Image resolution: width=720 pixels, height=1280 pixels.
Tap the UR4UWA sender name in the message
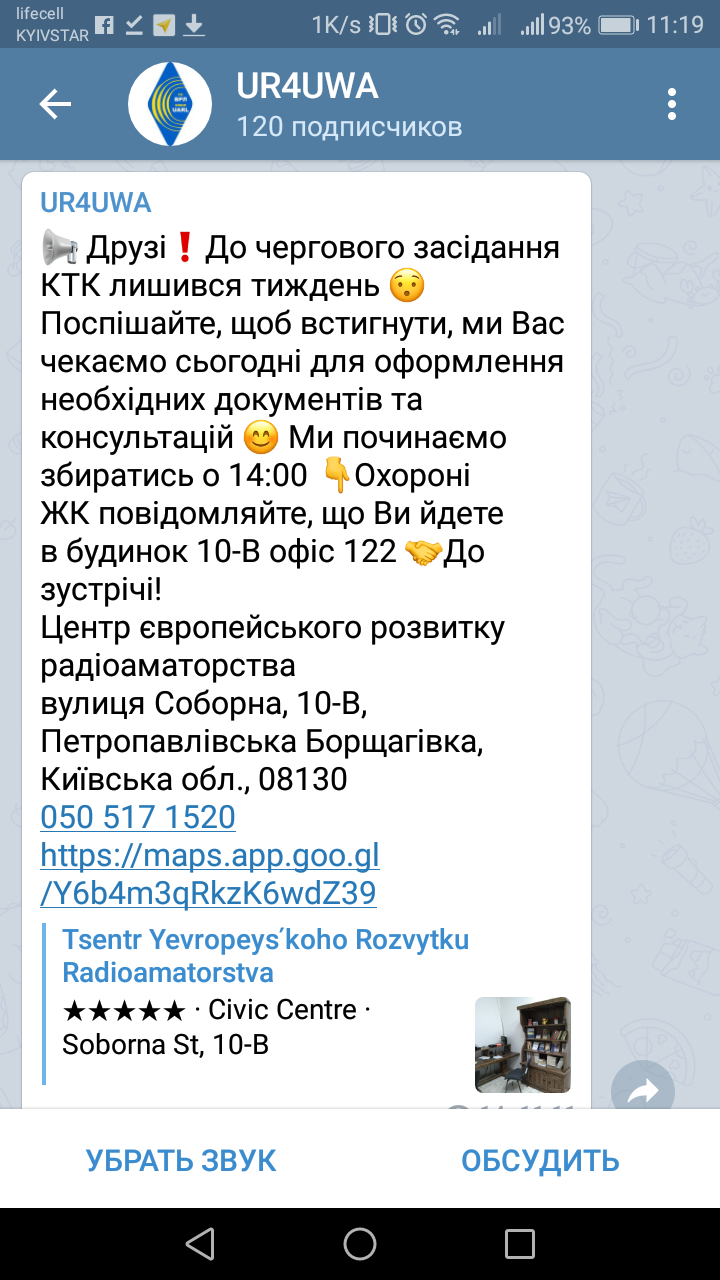coord(96,203)
